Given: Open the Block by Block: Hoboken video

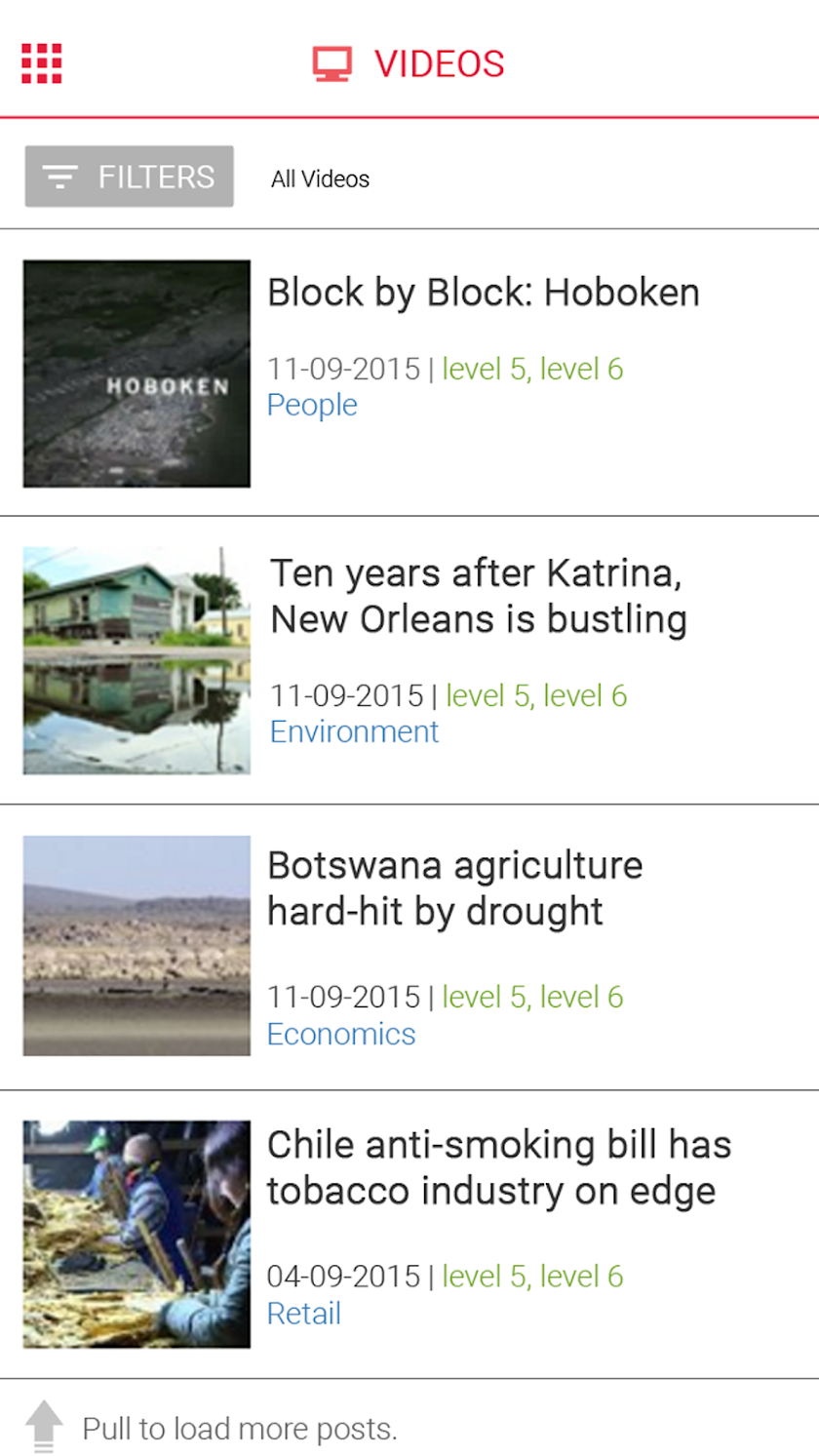Looking at the screenshot, I should [x=483, y=293].
